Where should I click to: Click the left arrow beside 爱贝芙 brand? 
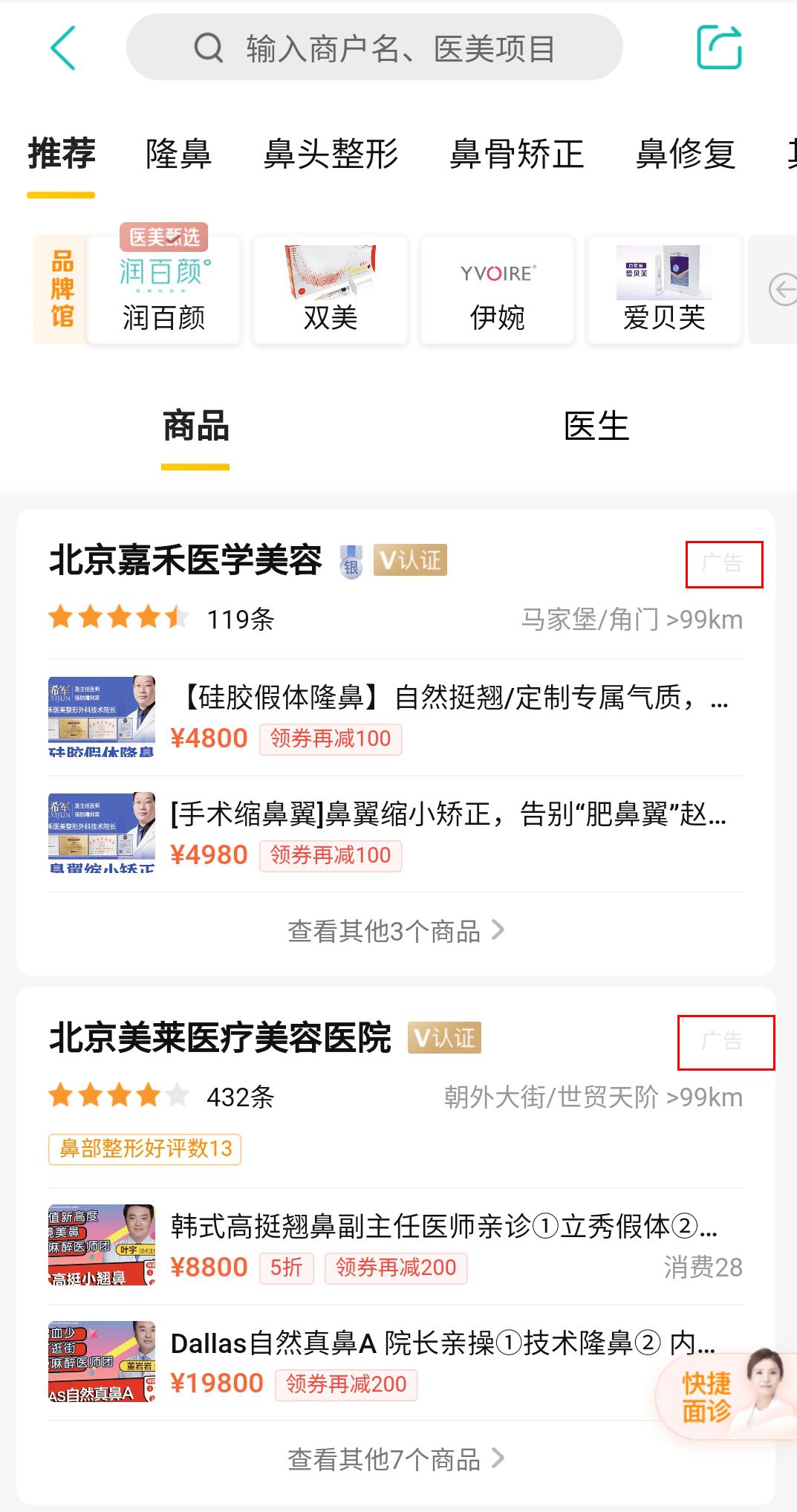(x=784, y=290)
